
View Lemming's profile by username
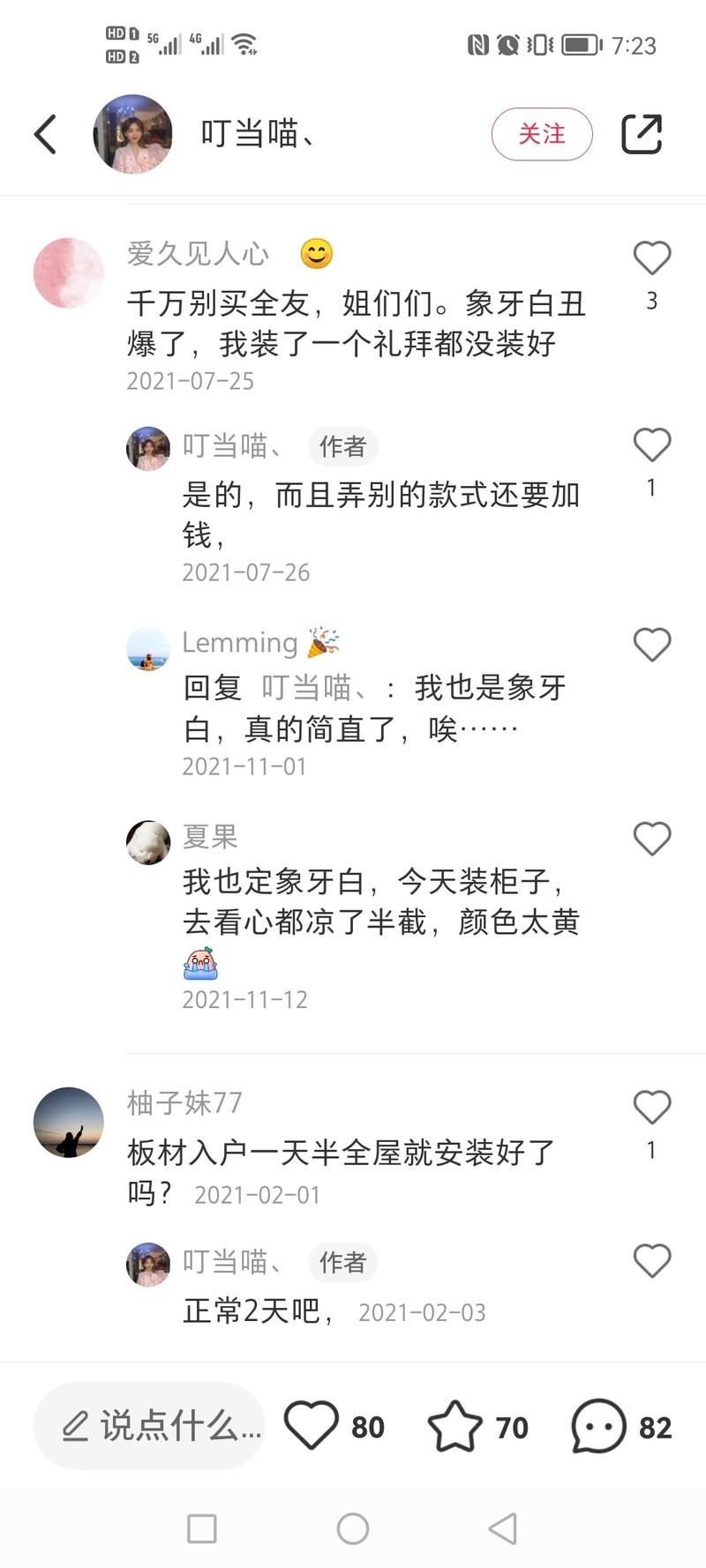click(x=239, y=643)
